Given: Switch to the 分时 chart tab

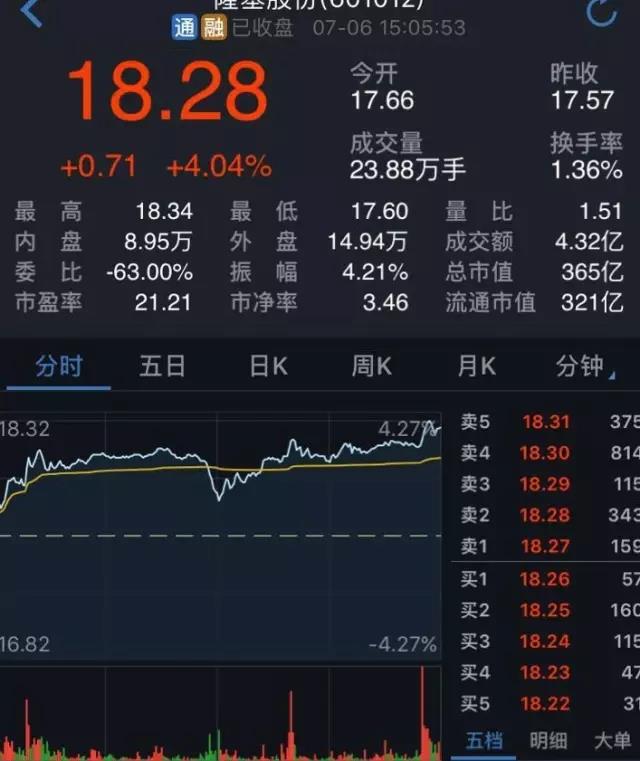Looking at the screenshot, I should pos(59,367).
